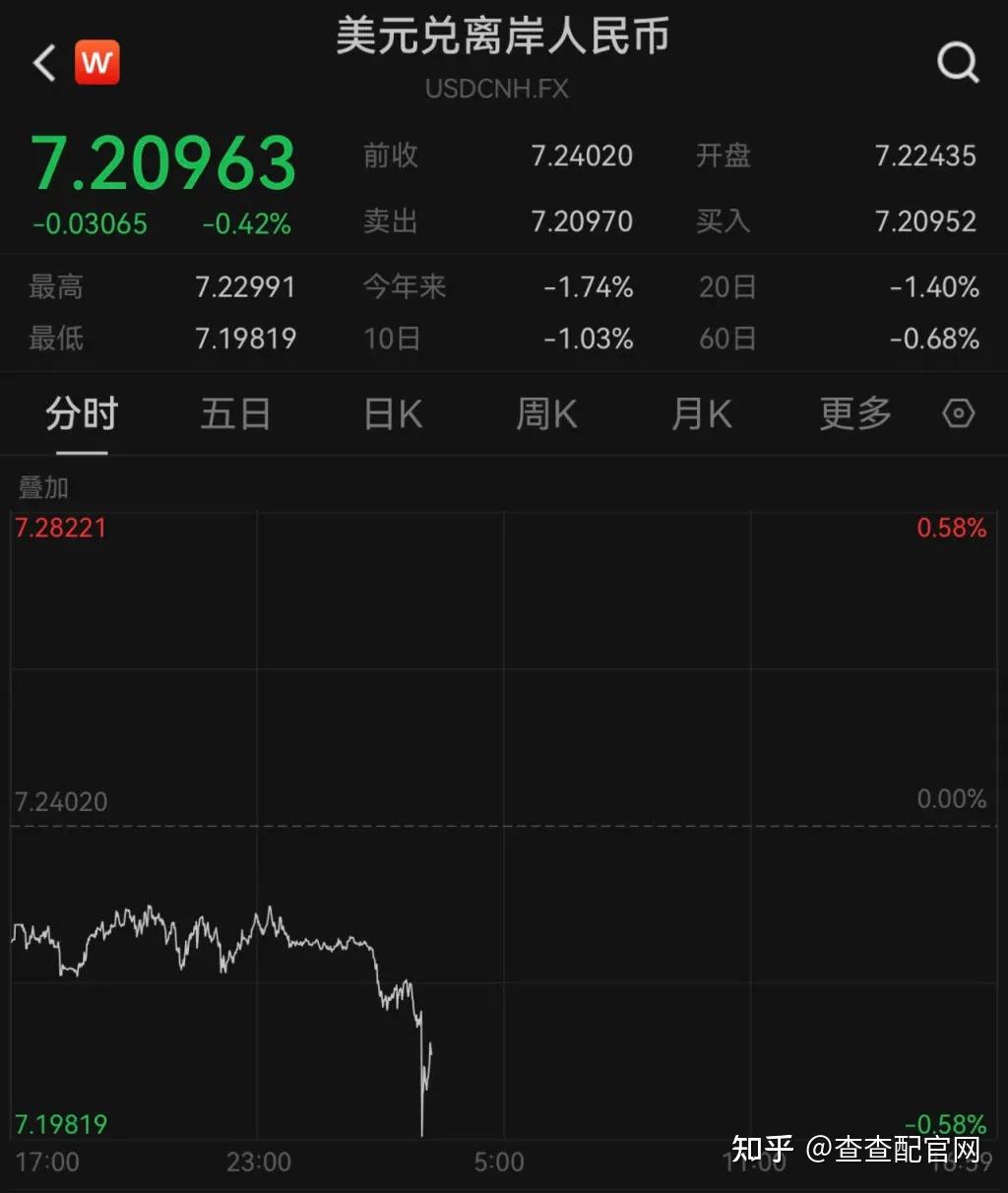Select the previous close 7.24020 value
Screen dimensions: 1008x1193
click(582, 156)
